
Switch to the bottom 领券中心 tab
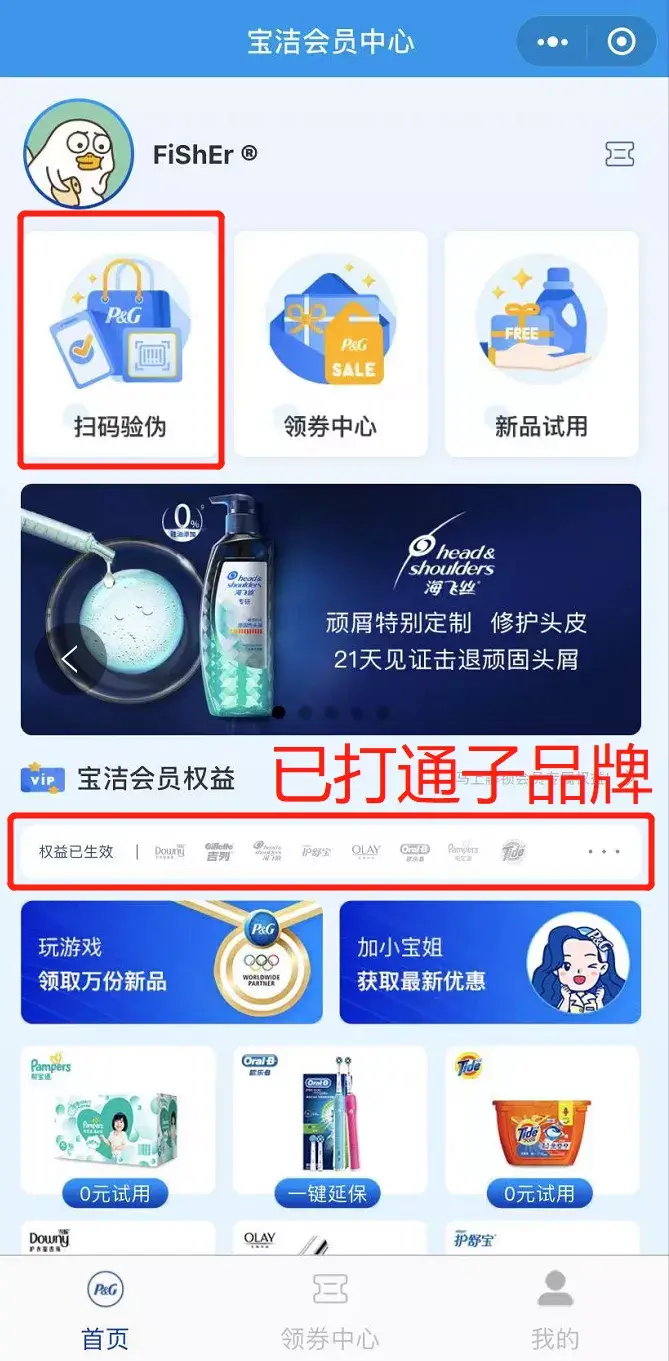[x=330, y=1310]
